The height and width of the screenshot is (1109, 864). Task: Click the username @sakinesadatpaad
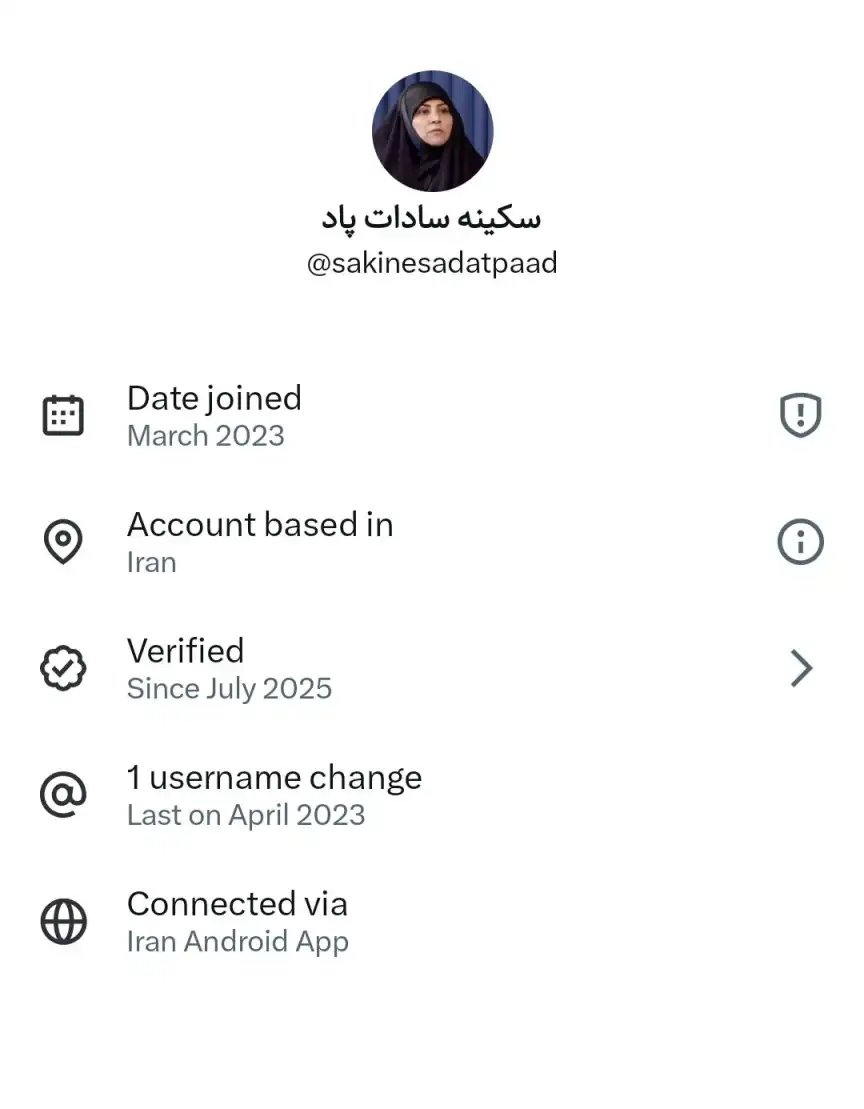tap(430, 262)
